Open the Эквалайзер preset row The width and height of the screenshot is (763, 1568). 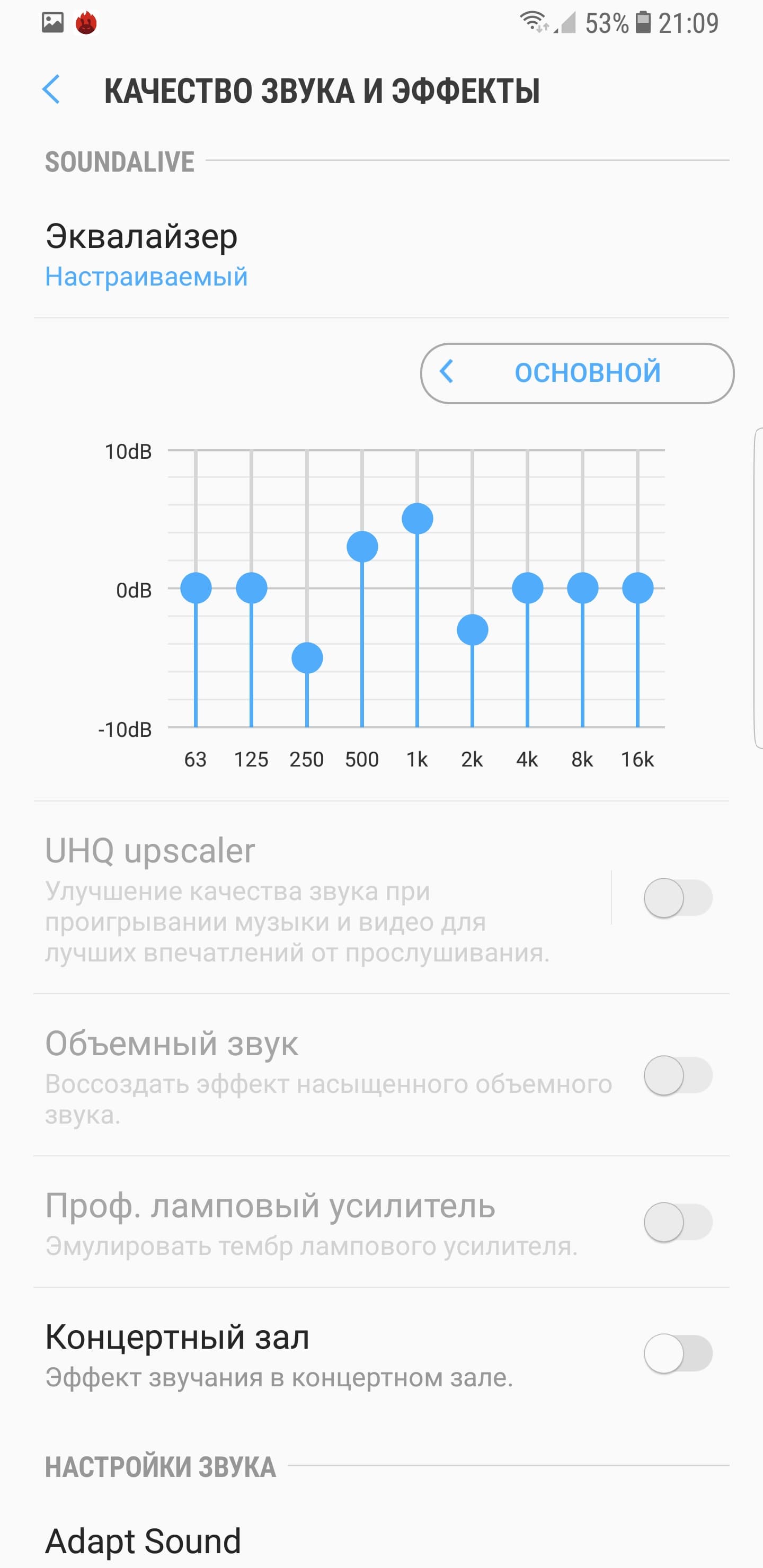tap(381, 256)
